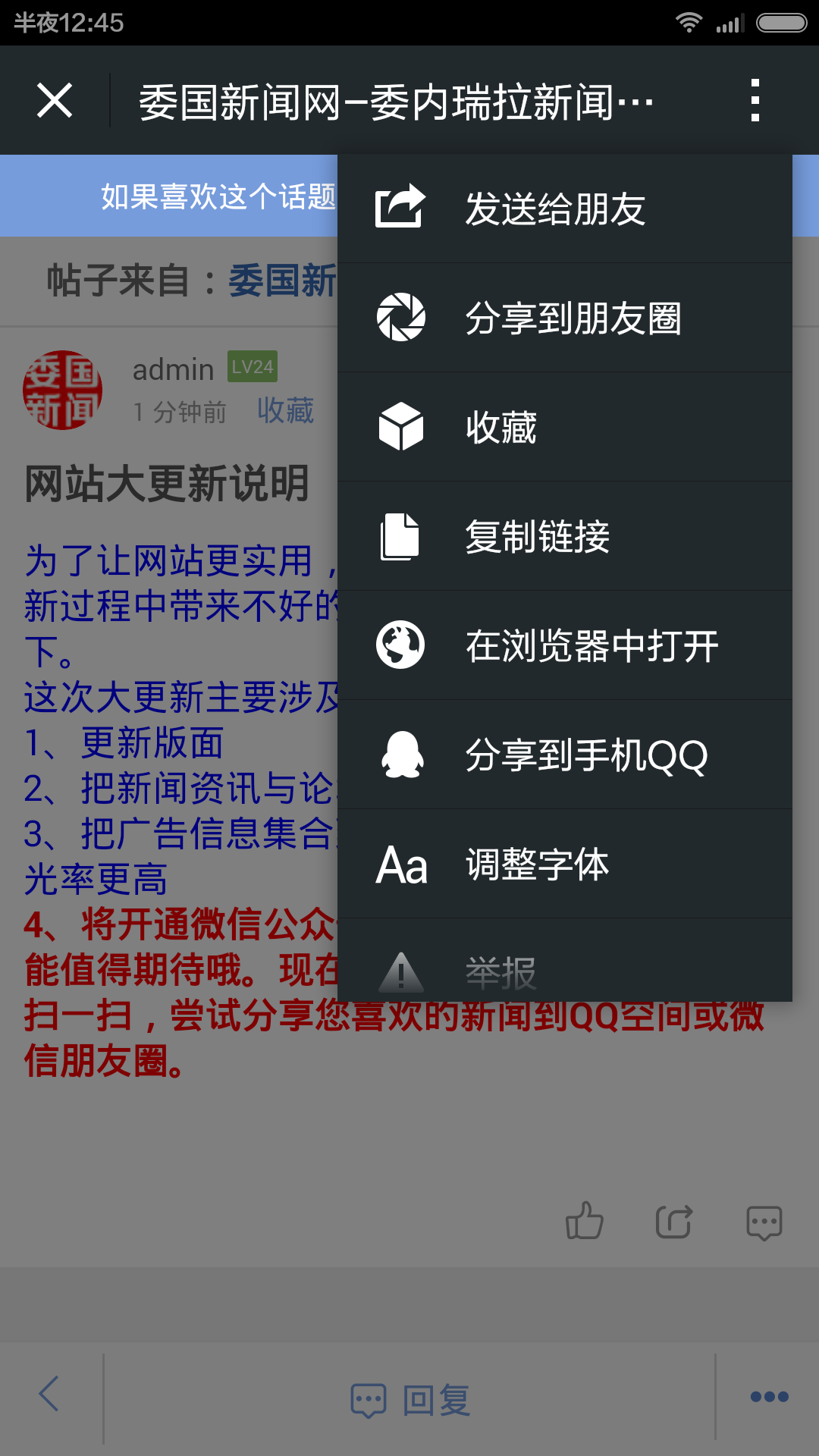Close the webpage with the X button
Image resolution: width=819 pixels, height=1456 pixels.
tap(55, 101)
